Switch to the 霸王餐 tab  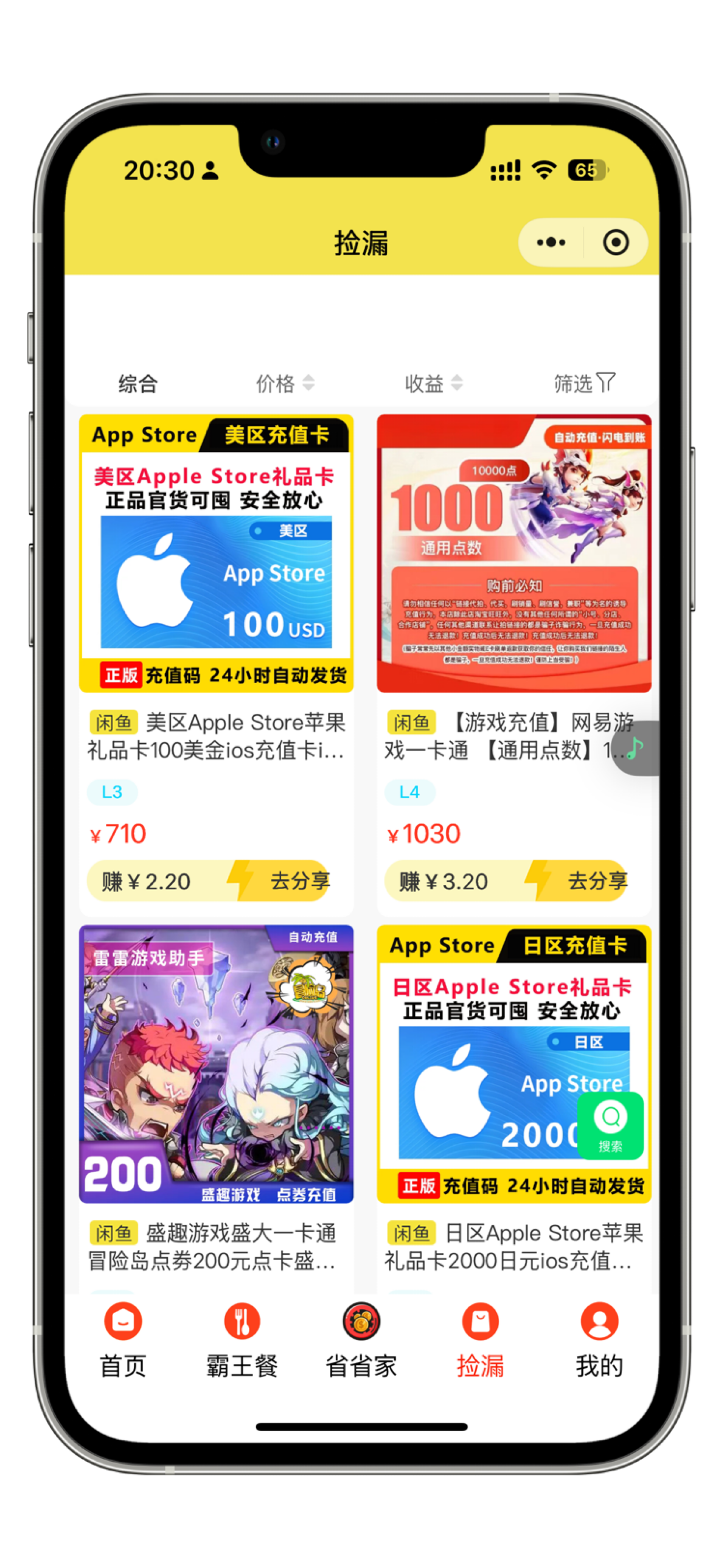(x=242, y=1339)
